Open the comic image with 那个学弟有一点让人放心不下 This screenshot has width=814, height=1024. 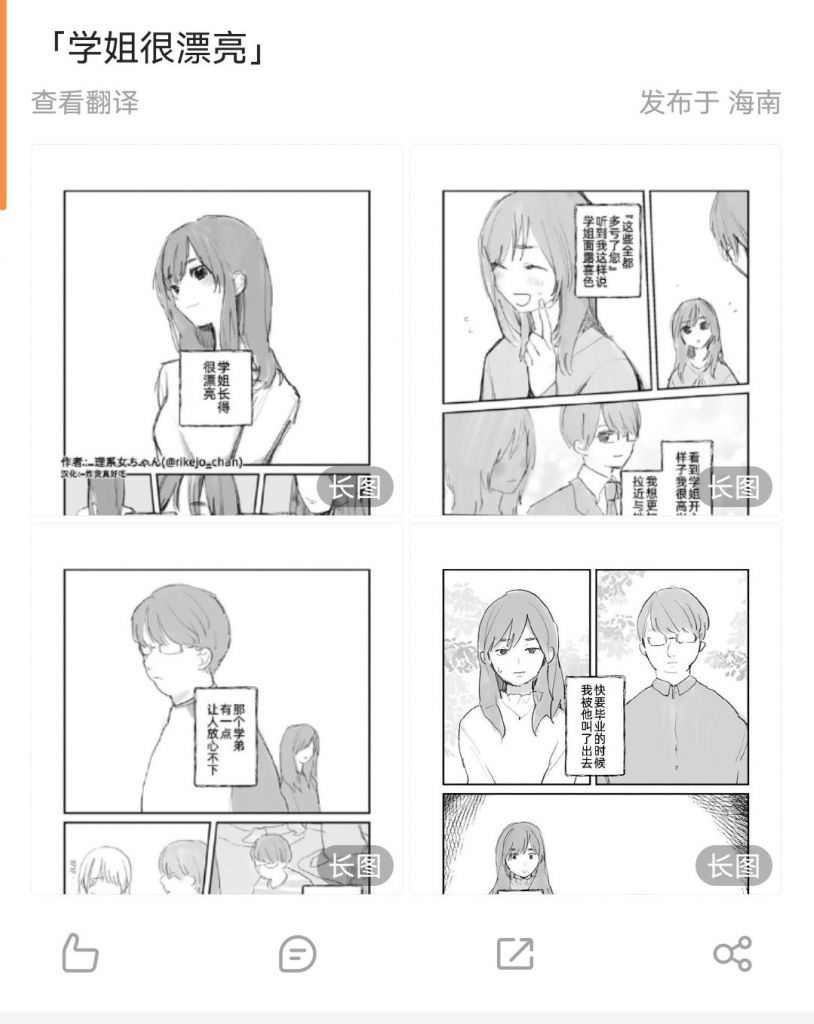(216, 708)
